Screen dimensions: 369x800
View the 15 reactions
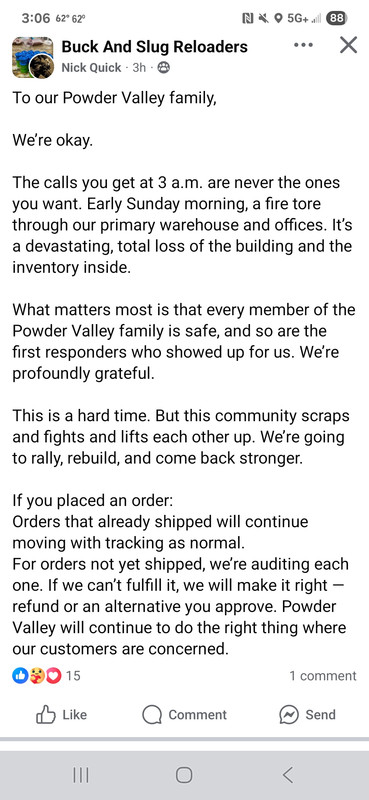pos(46,676)
